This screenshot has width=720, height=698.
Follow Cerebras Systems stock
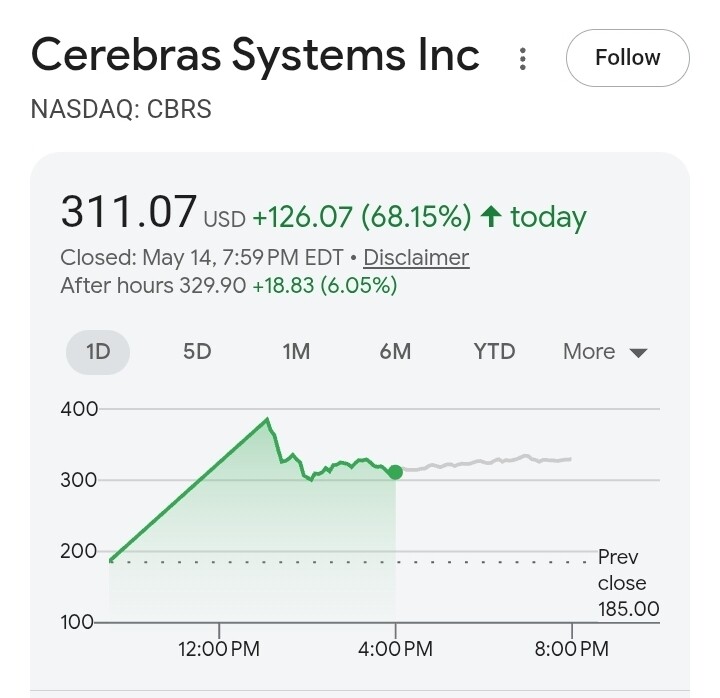click(627, 58)
